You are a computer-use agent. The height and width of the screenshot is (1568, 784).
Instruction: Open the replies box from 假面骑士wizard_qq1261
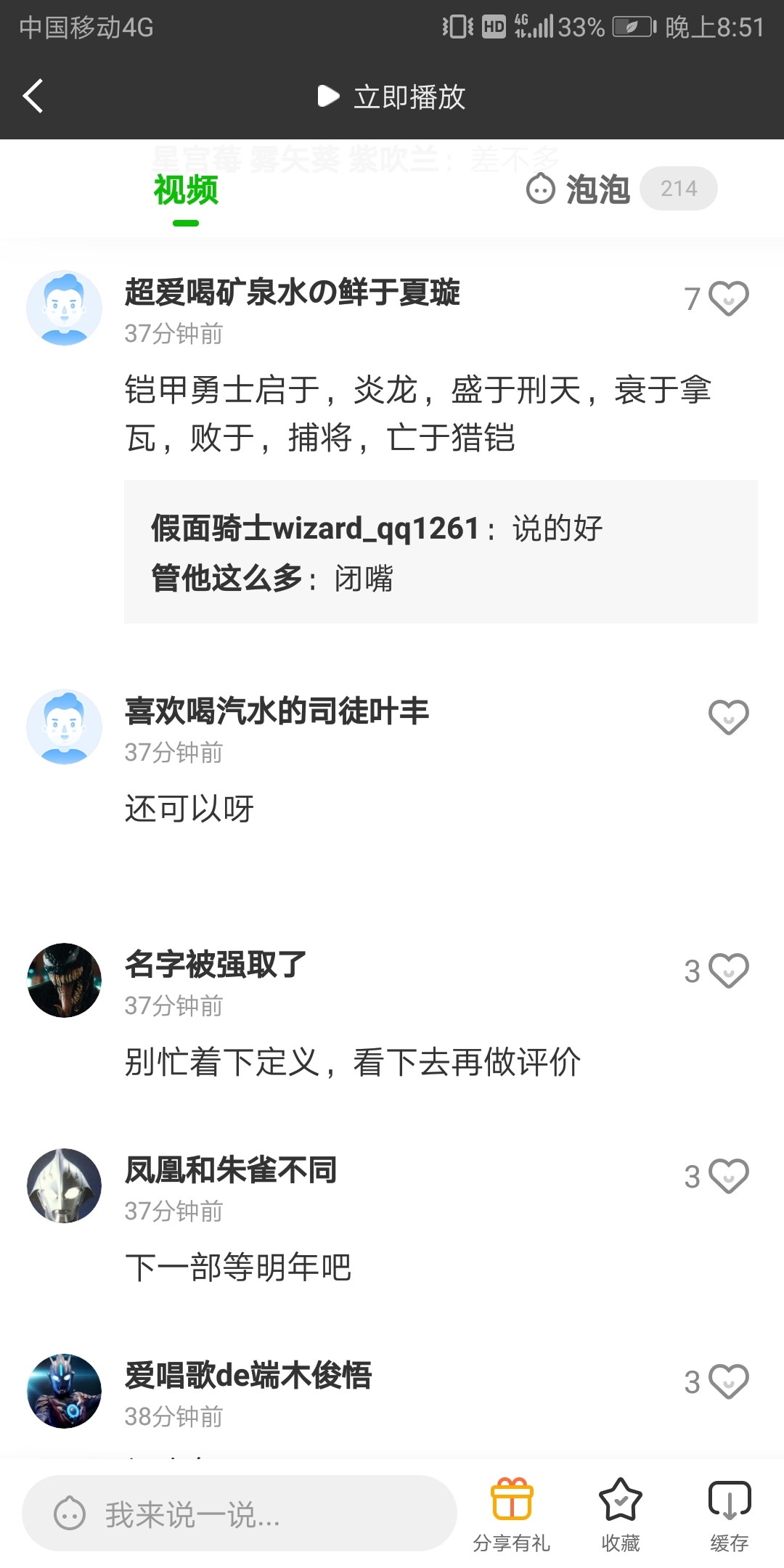[x=441, y=552]
